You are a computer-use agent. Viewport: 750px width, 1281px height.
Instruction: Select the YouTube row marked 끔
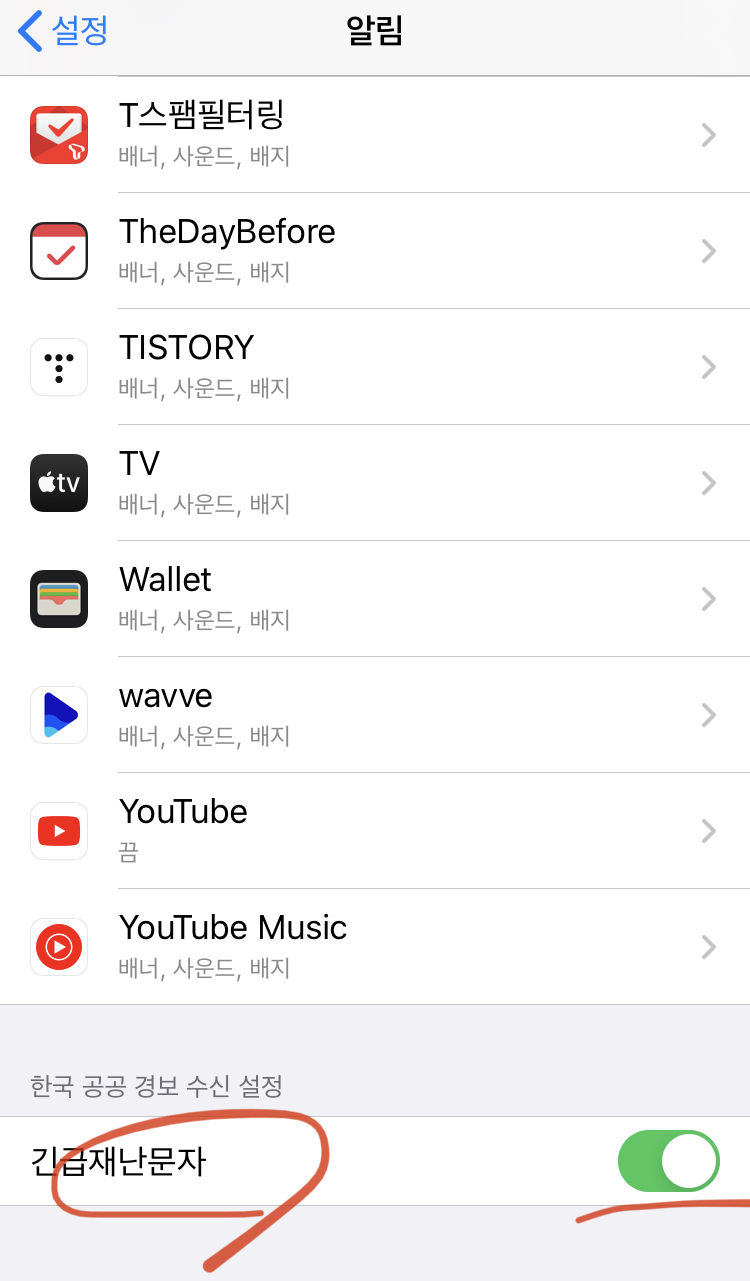(x=375, y=831)
